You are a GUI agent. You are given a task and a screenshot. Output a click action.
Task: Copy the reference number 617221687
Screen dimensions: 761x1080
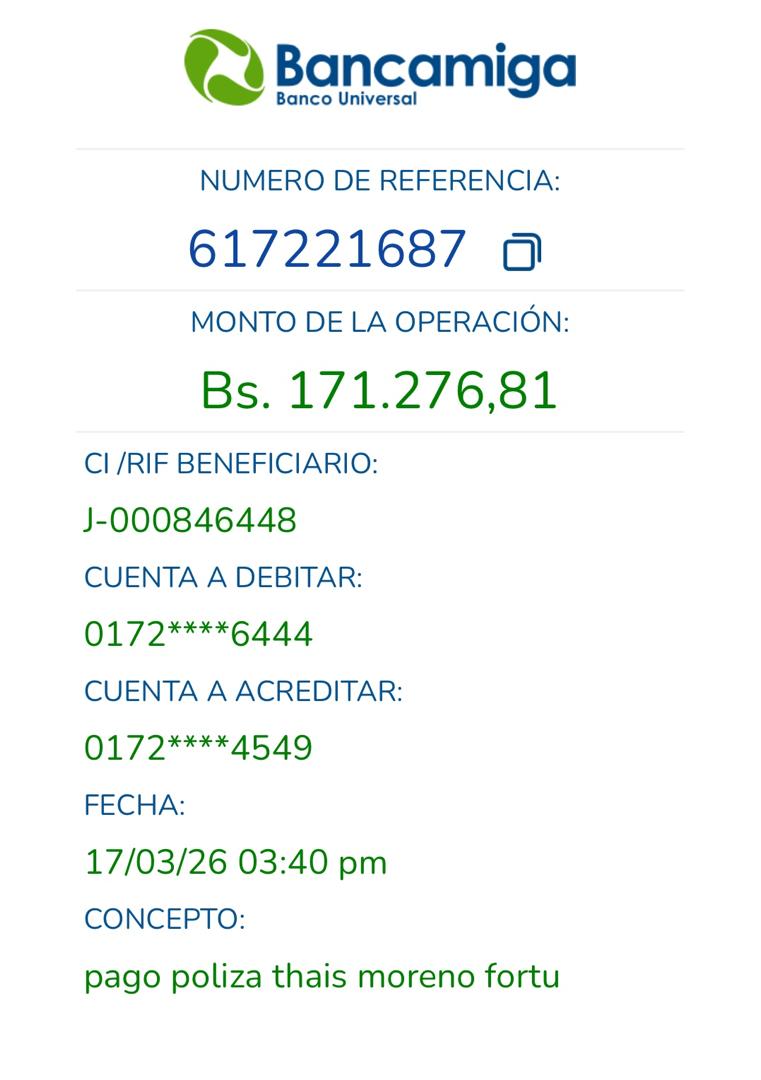521,252
